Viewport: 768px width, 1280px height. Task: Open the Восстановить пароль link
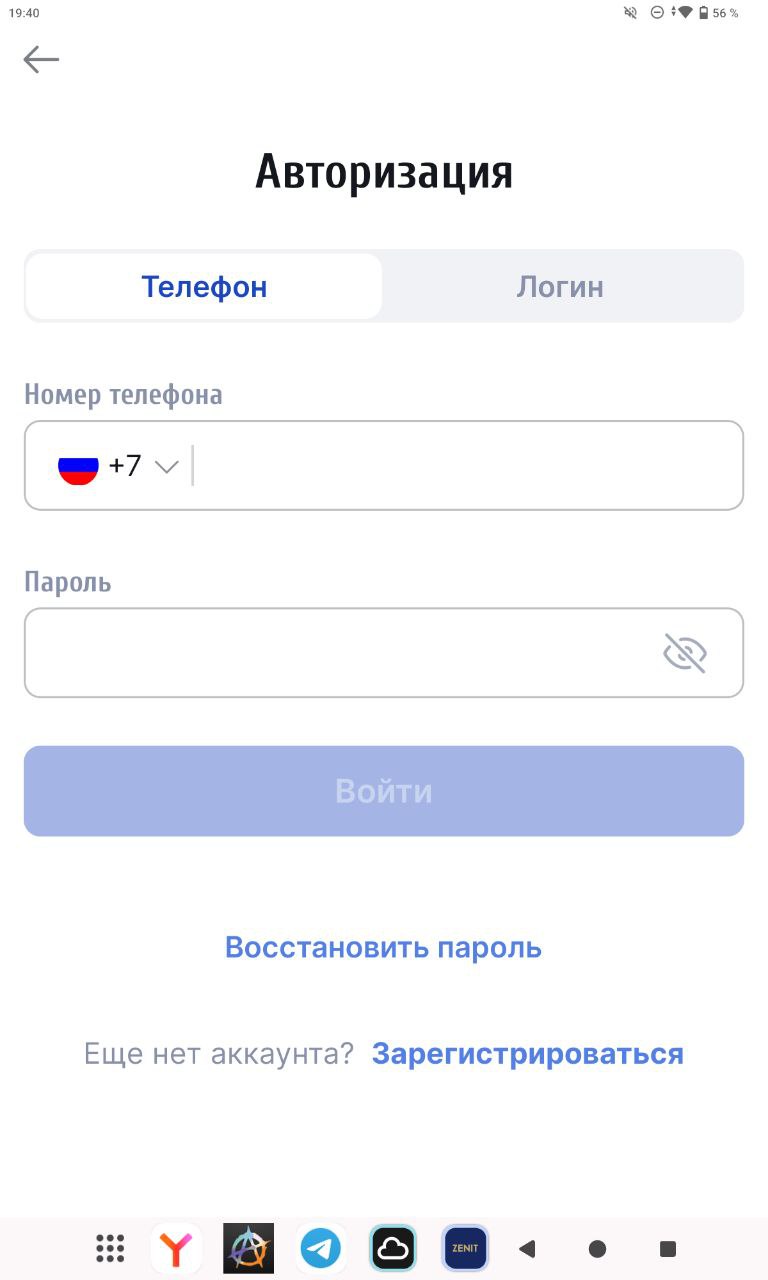pos(384,947)
